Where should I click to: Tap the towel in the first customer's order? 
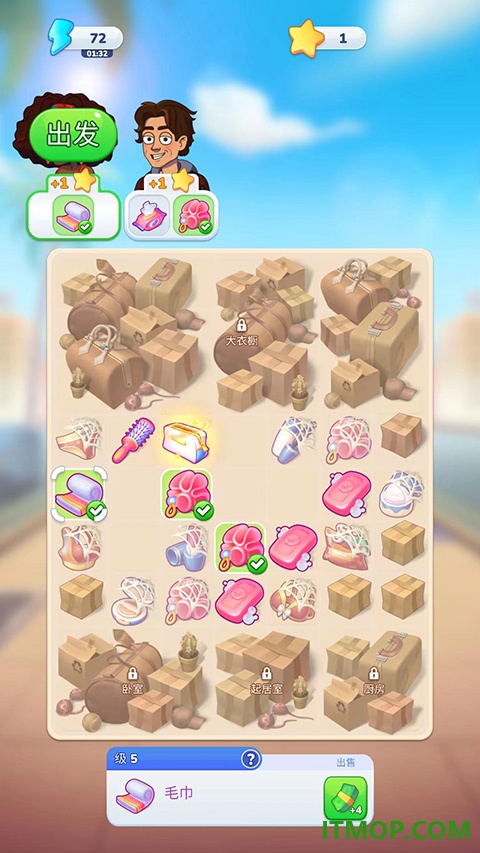[73, 215]
